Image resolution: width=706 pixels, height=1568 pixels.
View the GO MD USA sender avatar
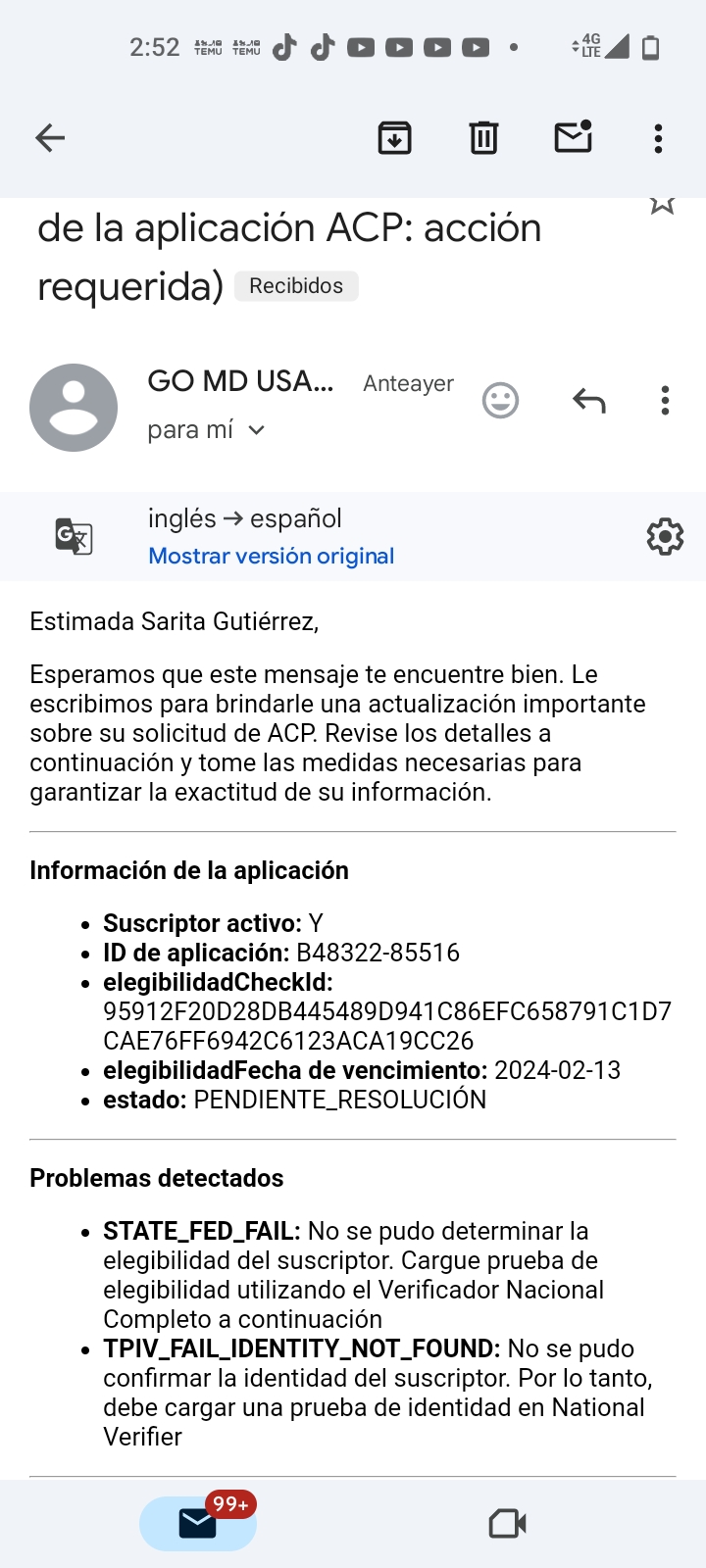tap(74, 408)
